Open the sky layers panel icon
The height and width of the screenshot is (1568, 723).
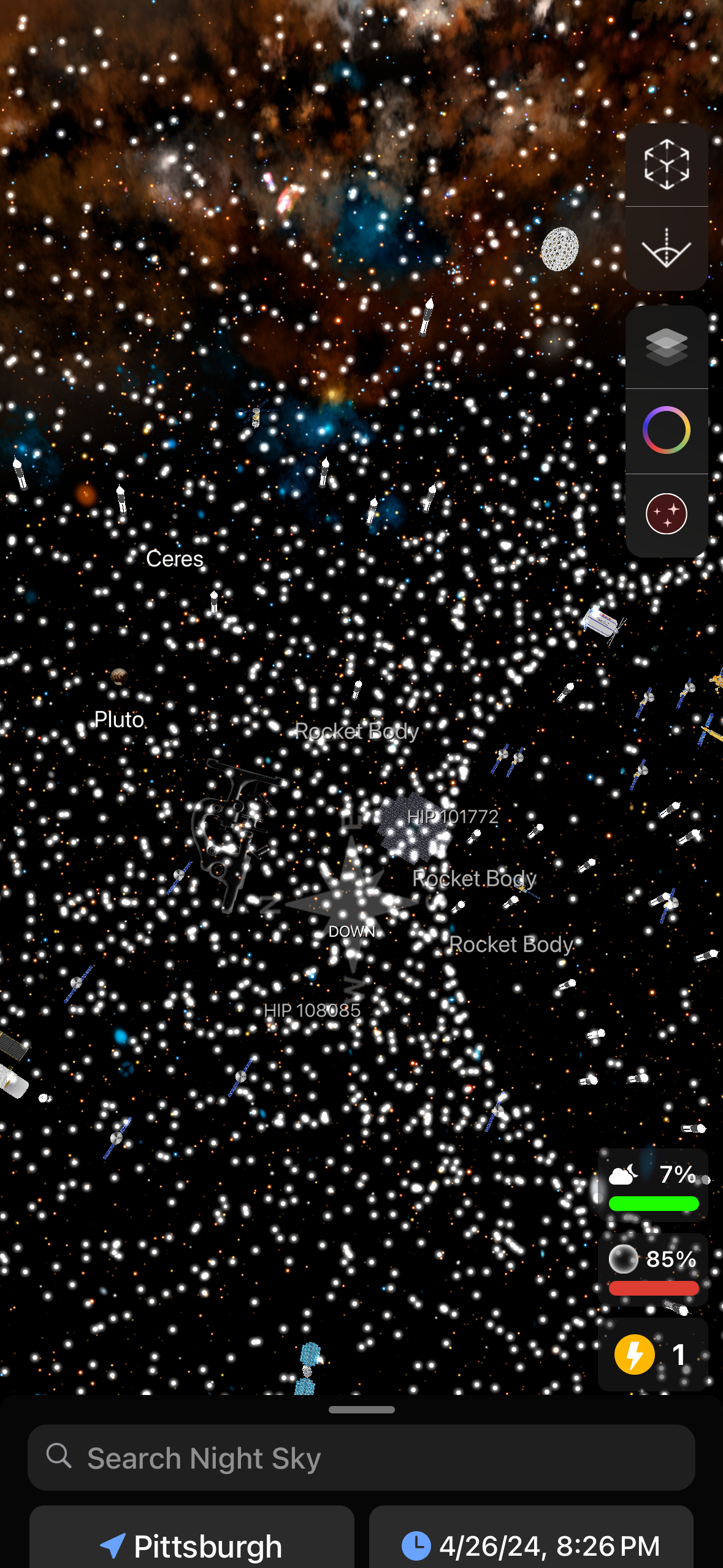(665, 346)
